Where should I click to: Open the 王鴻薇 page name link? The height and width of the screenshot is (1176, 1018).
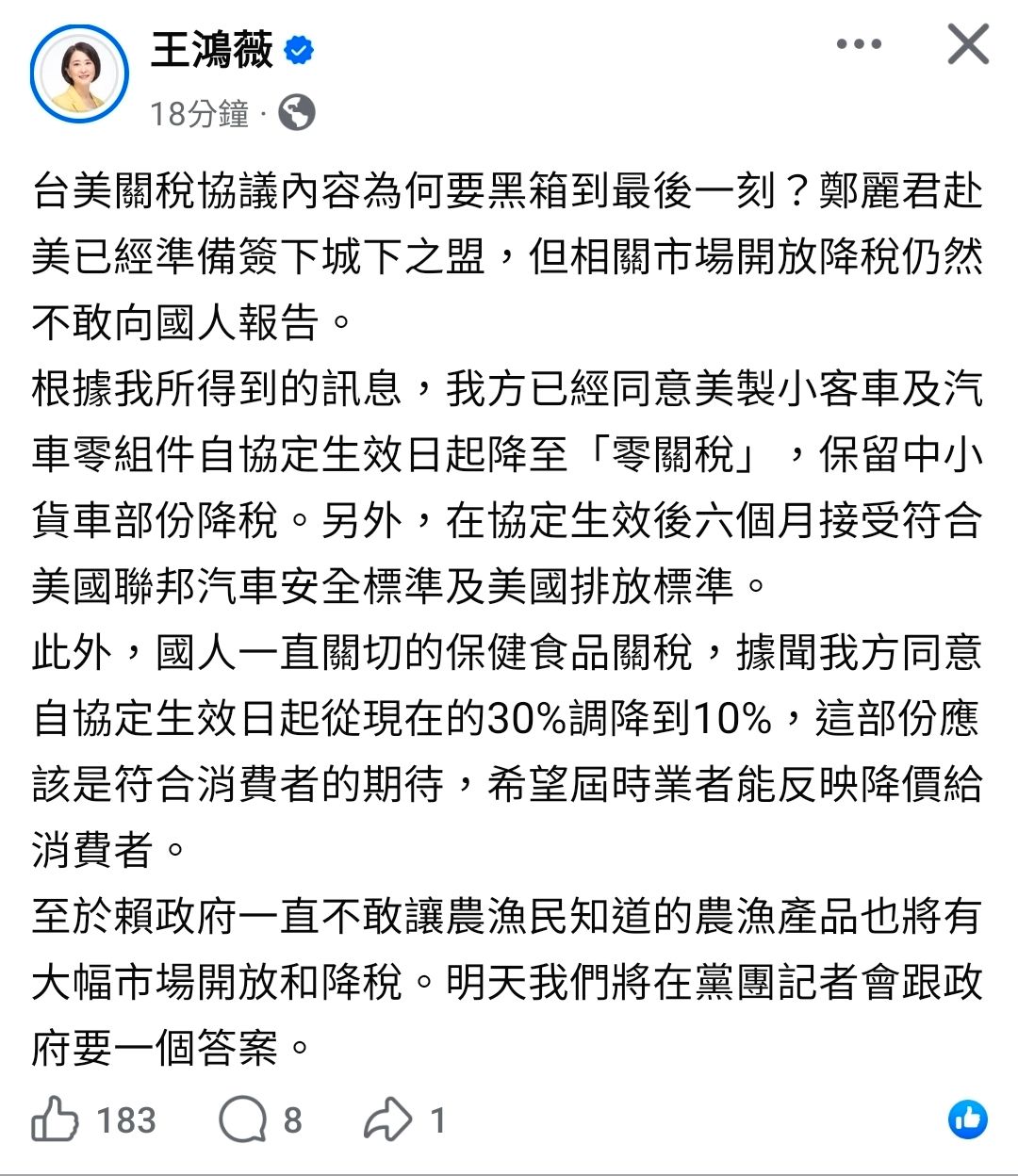(x=211, y=50)
